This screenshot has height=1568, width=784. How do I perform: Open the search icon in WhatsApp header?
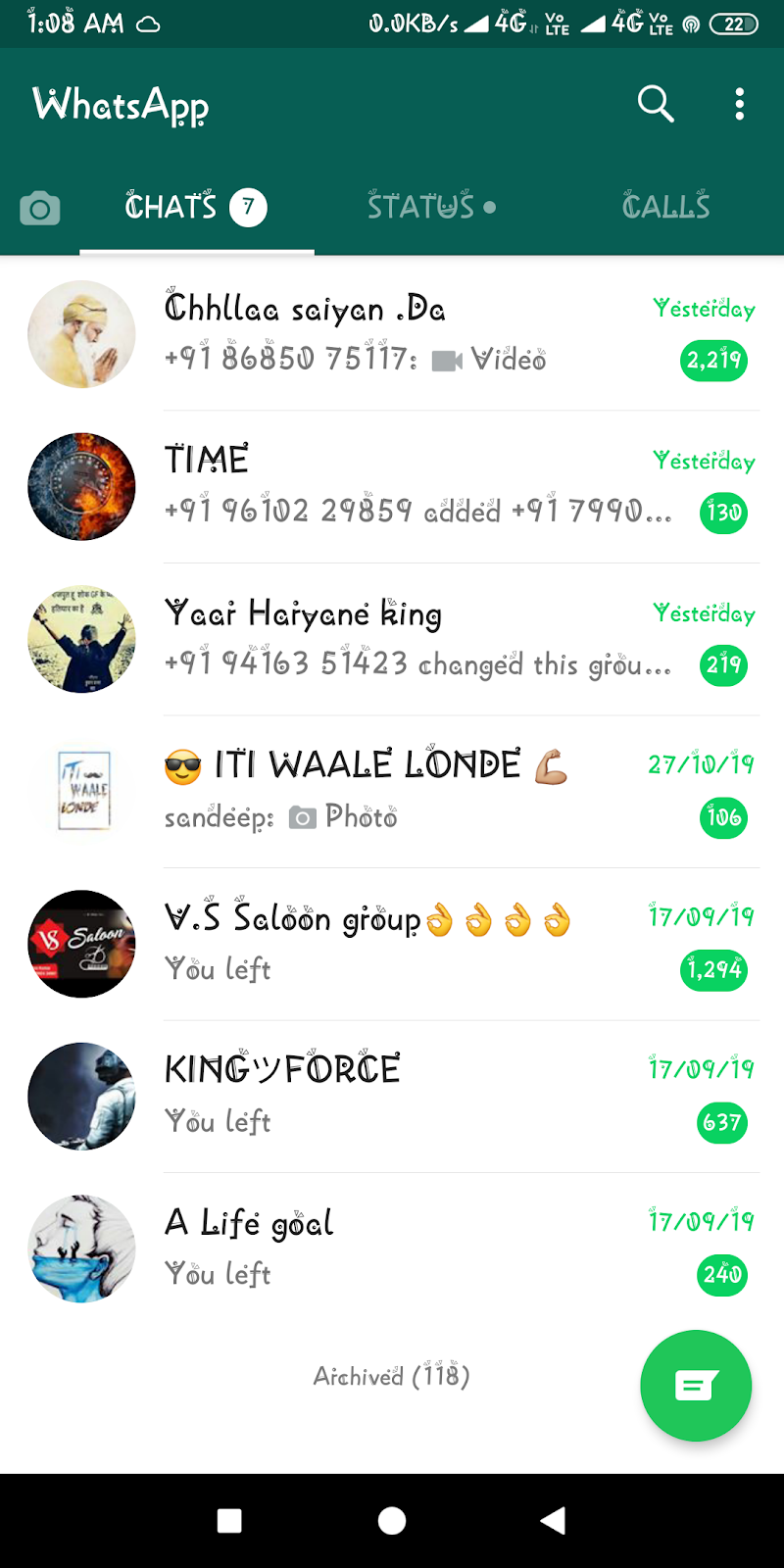coord(656,103)
